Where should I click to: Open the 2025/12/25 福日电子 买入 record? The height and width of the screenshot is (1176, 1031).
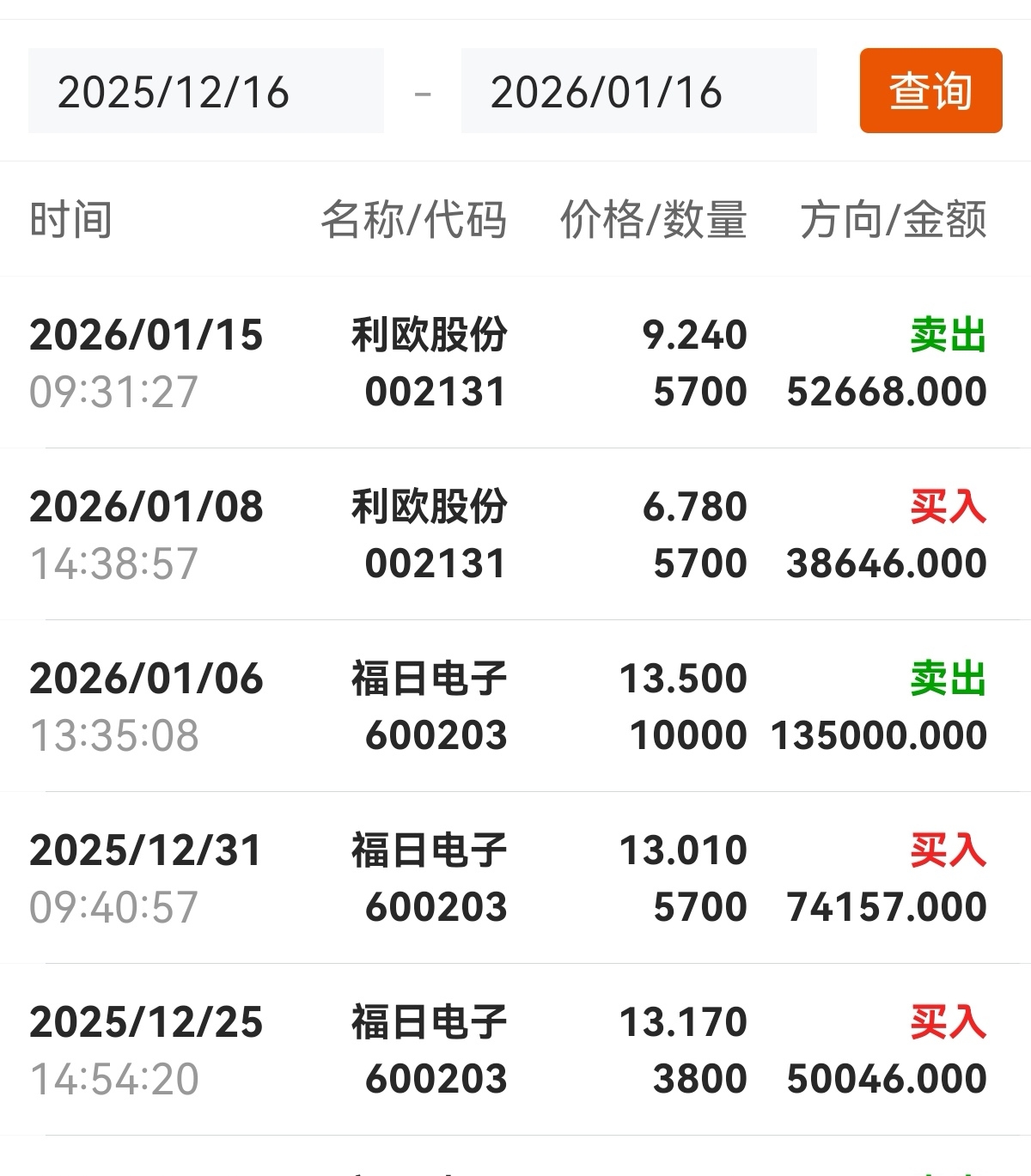coord(515,1050)
